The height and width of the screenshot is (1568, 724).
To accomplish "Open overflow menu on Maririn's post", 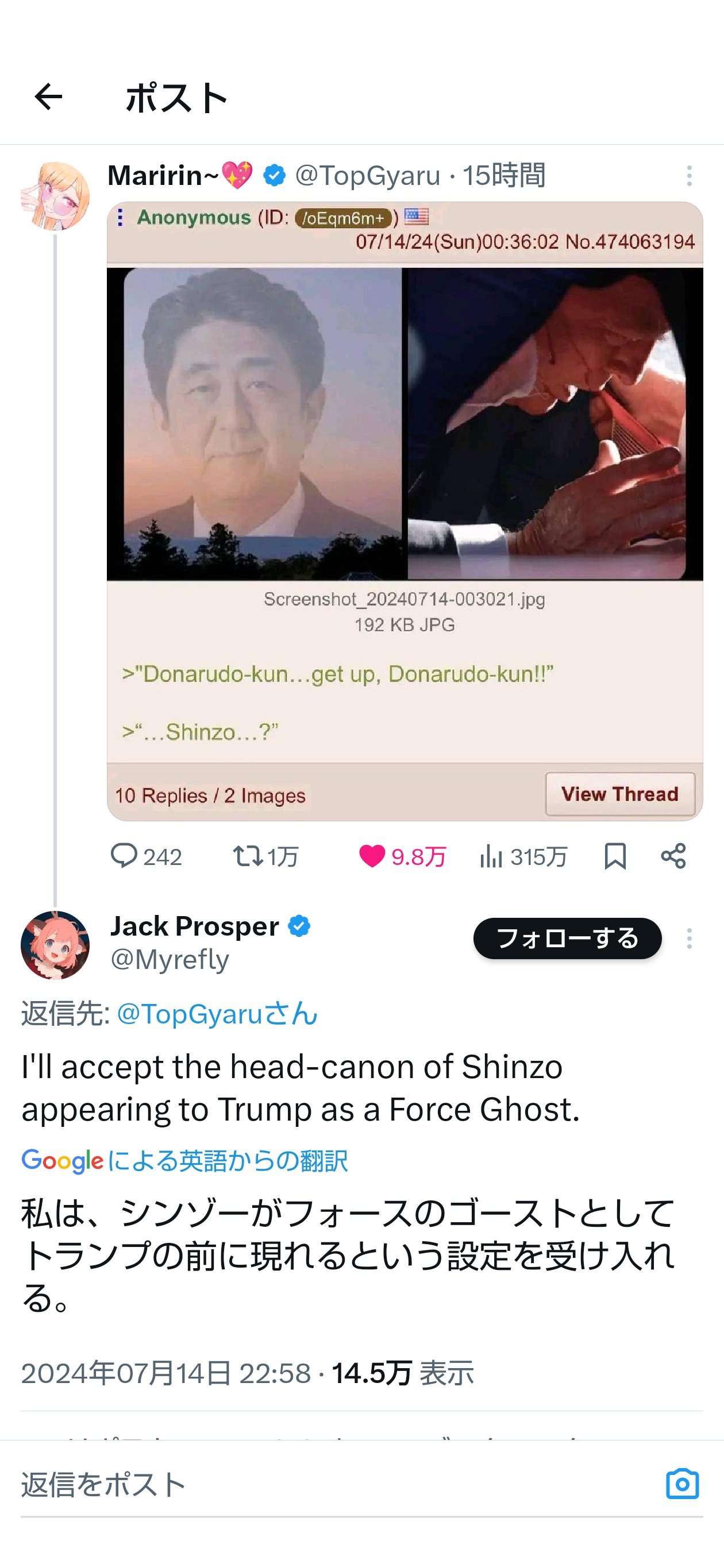I will click(x=689, y=176).
